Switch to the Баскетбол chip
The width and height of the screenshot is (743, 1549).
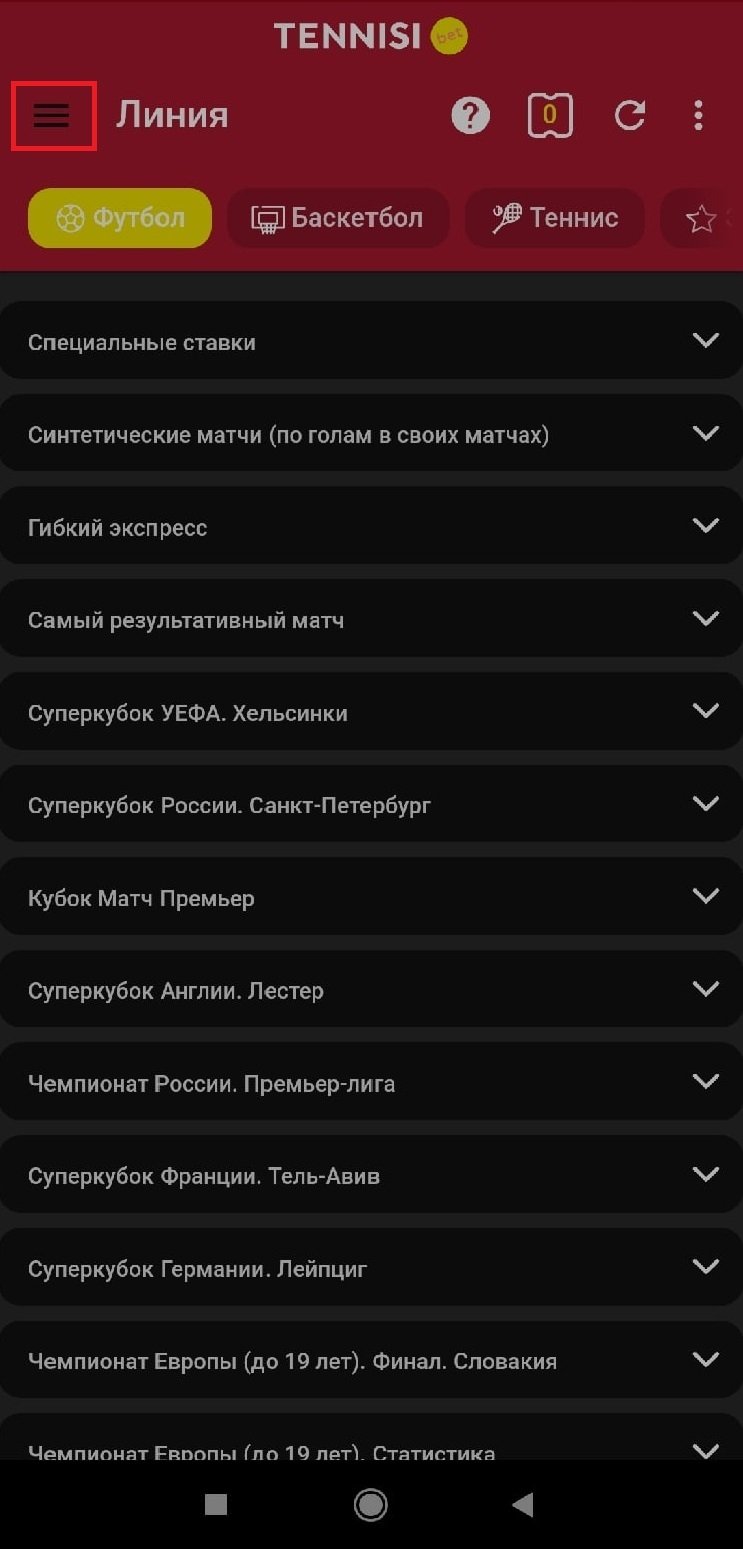[x=338, y=218]
